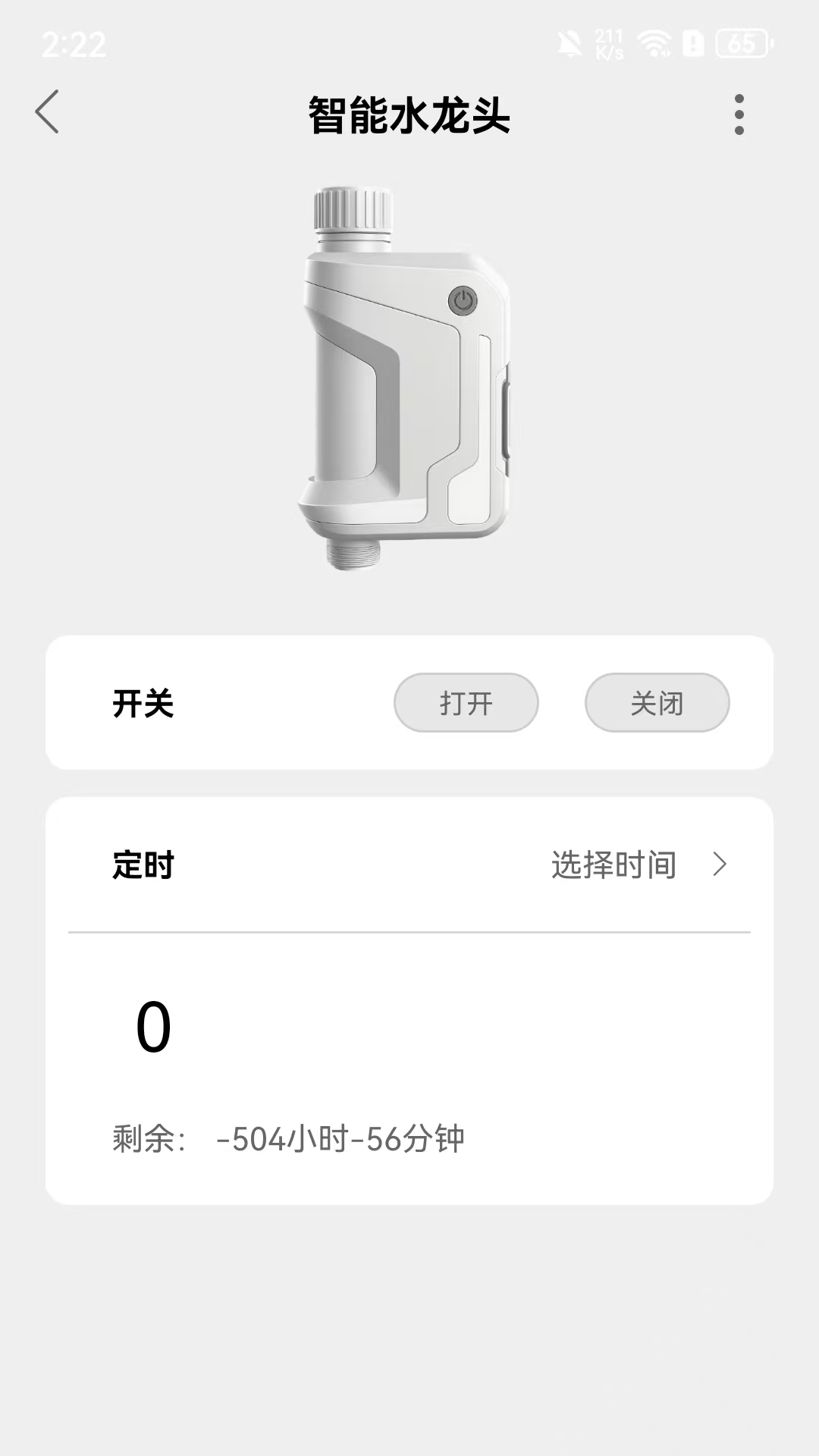Click the 剩余 remaining time text

pyautogui.click(x=288, y=1137)
